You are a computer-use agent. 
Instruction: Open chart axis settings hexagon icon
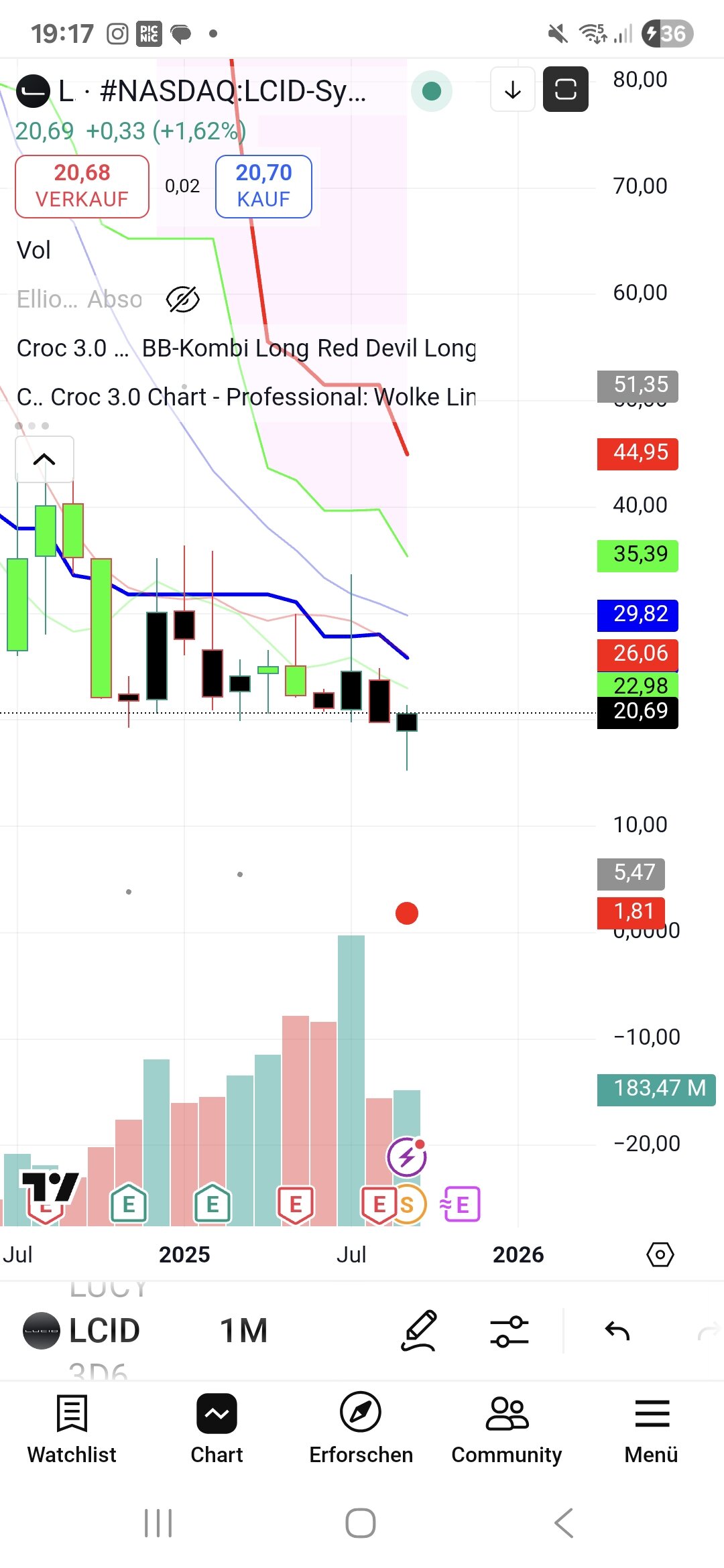660,1254
